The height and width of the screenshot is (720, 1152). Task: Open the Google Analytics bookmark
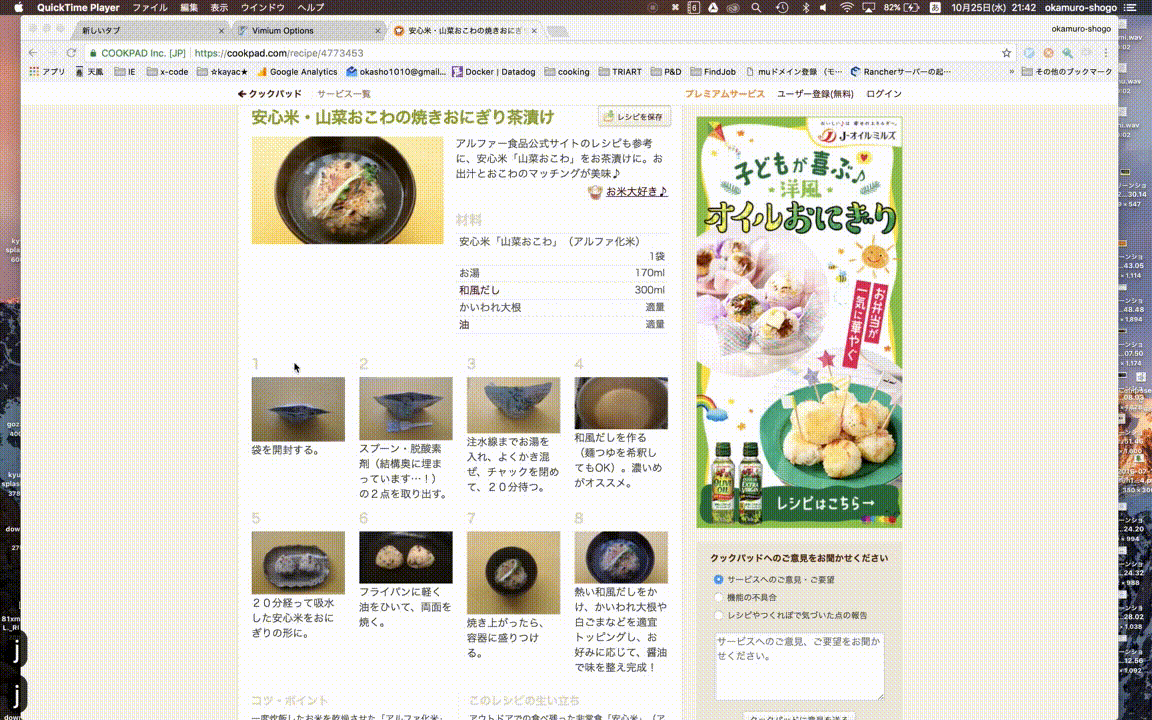click(x=298, y=72)
